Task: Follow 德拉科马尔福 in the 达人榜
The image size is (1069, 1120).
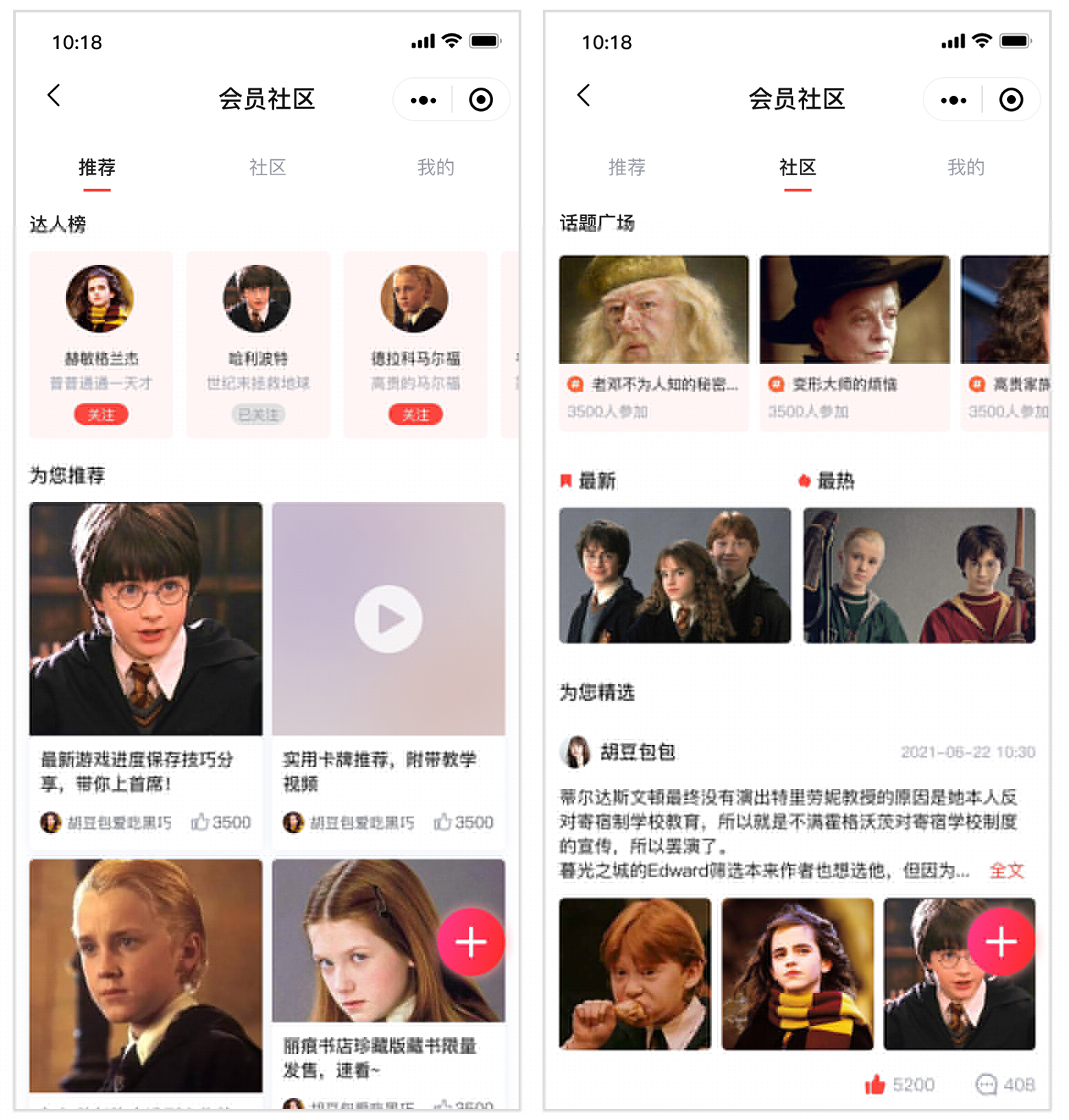Action: tap(415, 414)
